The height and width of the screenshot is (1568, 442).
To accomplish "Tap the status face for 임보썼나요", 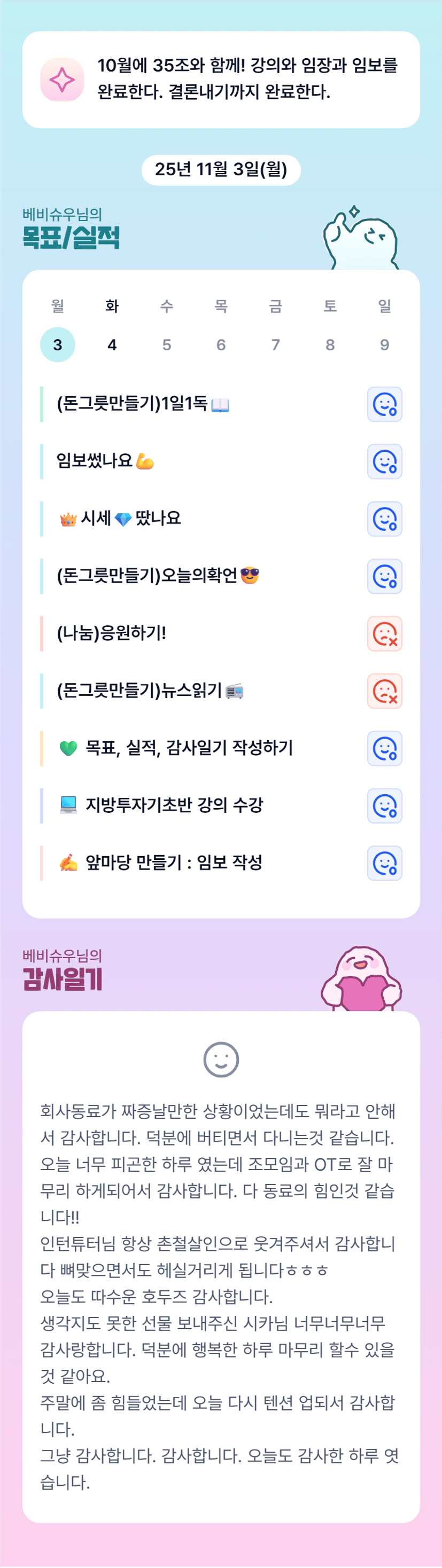I will coord(384,461).
